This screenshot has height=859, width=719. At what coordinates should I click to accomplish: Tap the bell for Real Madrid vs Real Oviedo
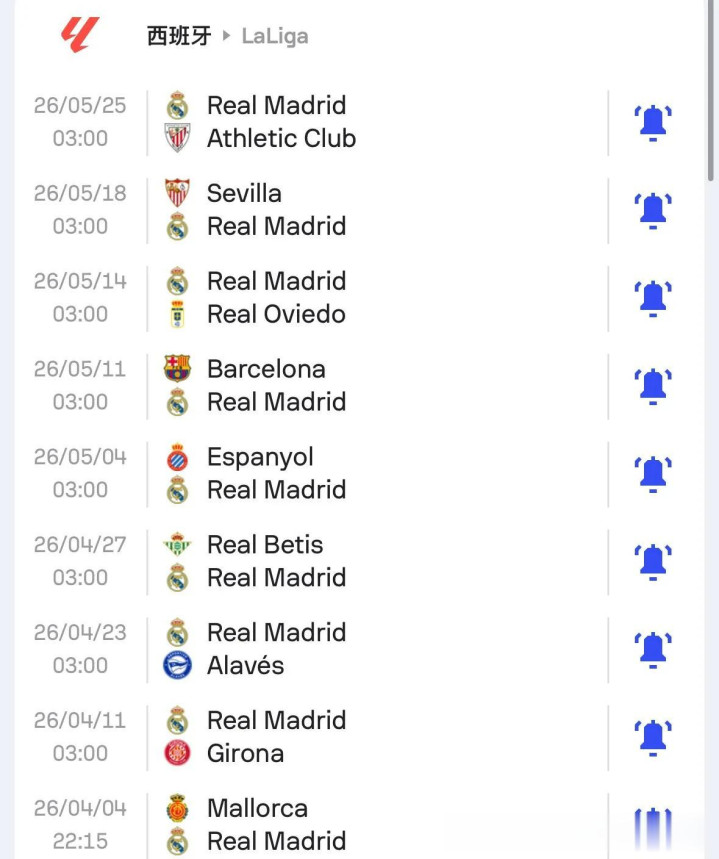(x=653, y=298)
